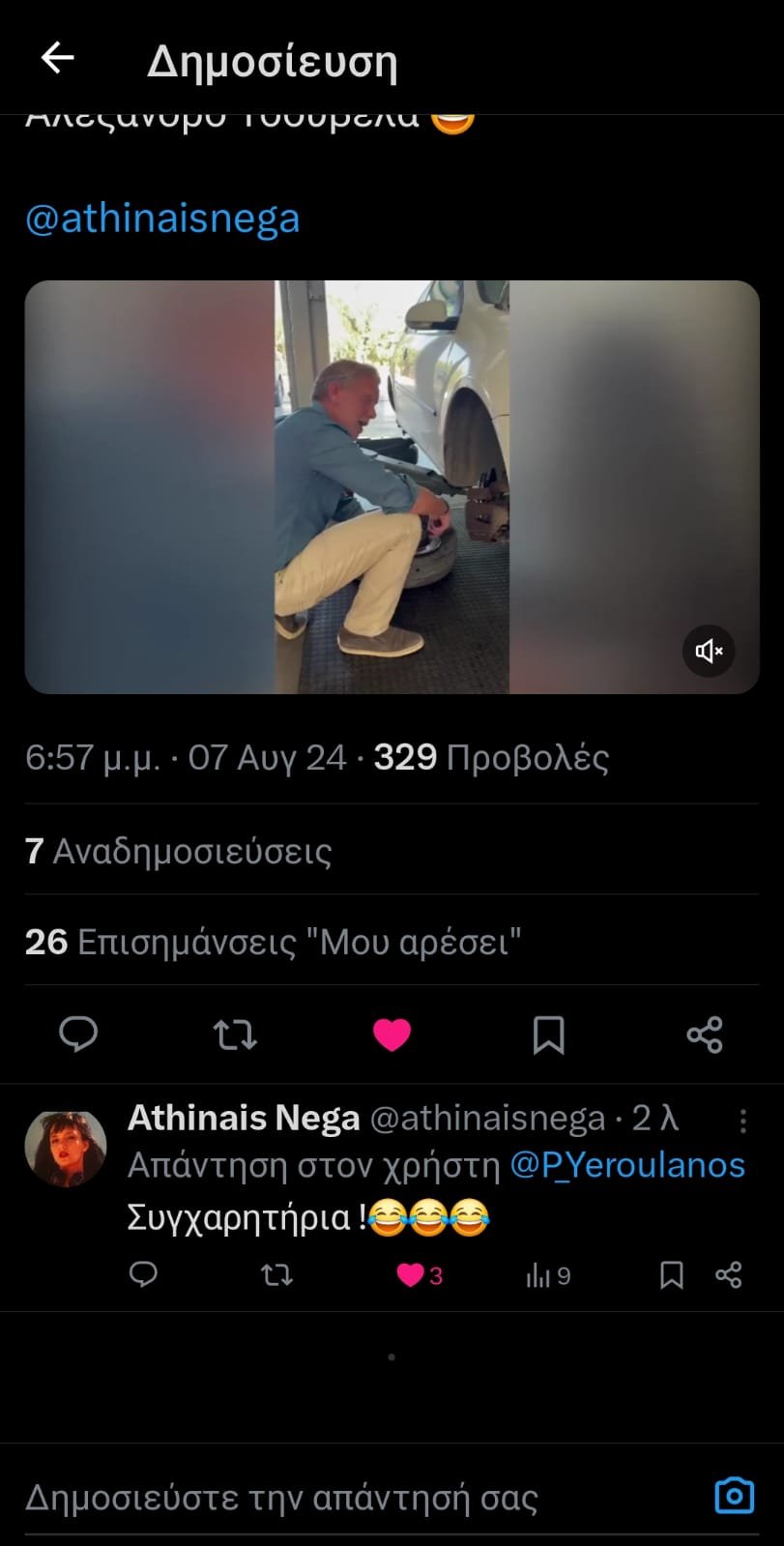The width and height of the screenshot is (784, 1546).
Task: Go back from the Δημοσίευση screen
Action: coord(57,59)
